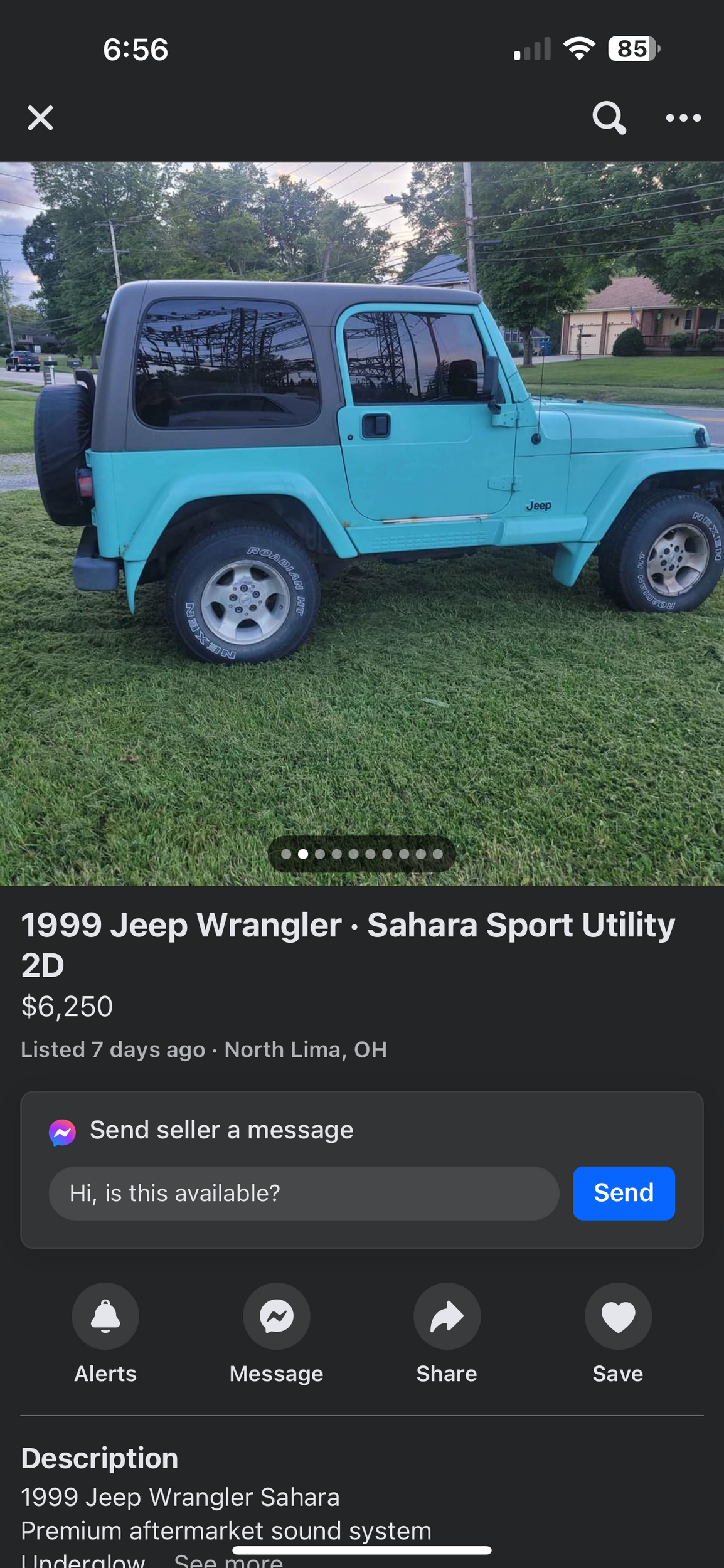
Task: Expand the description with See more
Action: point(228,1560)
